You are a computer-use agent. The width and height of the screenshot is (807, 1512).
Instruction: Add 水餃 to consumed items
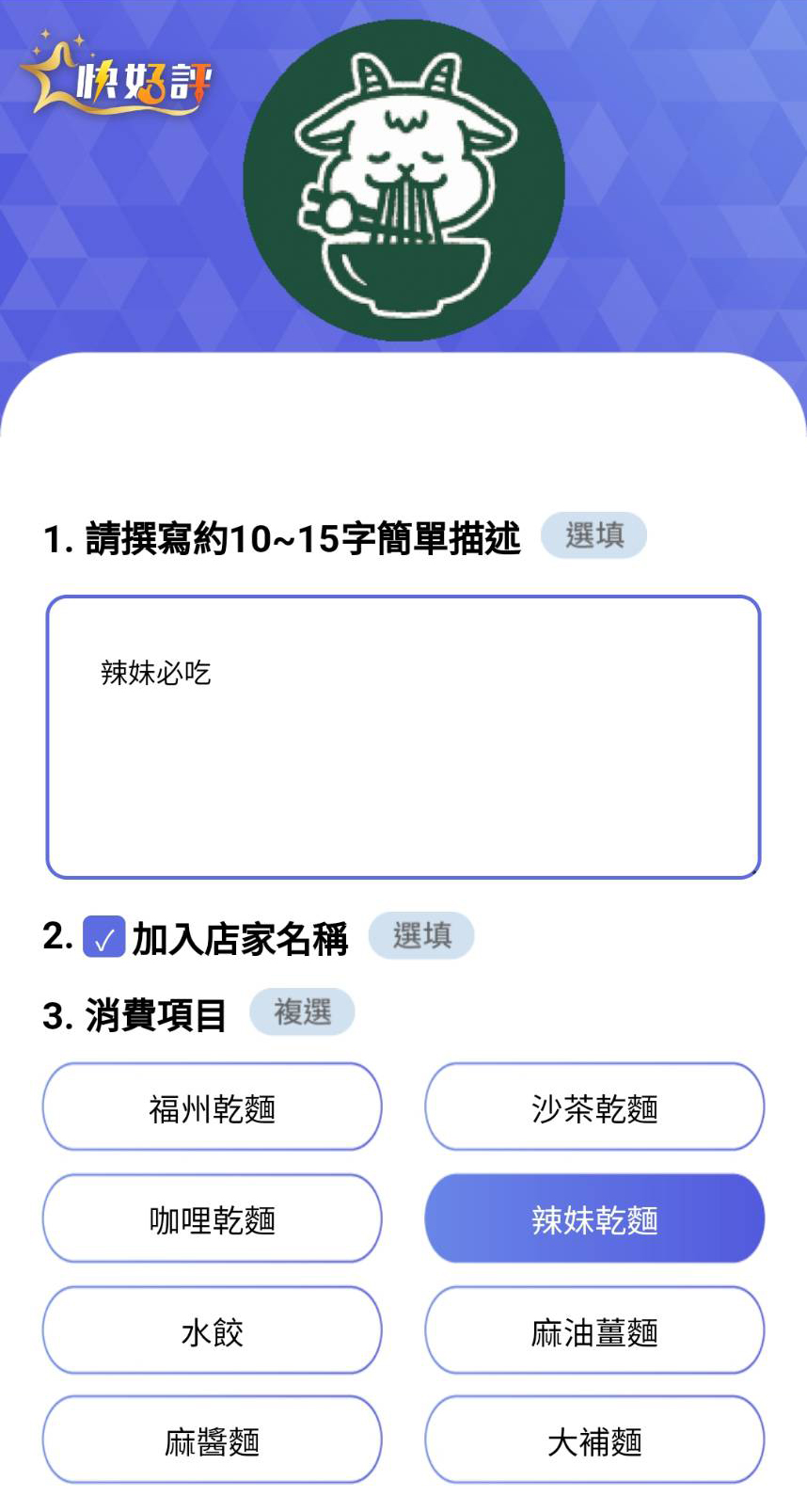[x=212, y=1330]
